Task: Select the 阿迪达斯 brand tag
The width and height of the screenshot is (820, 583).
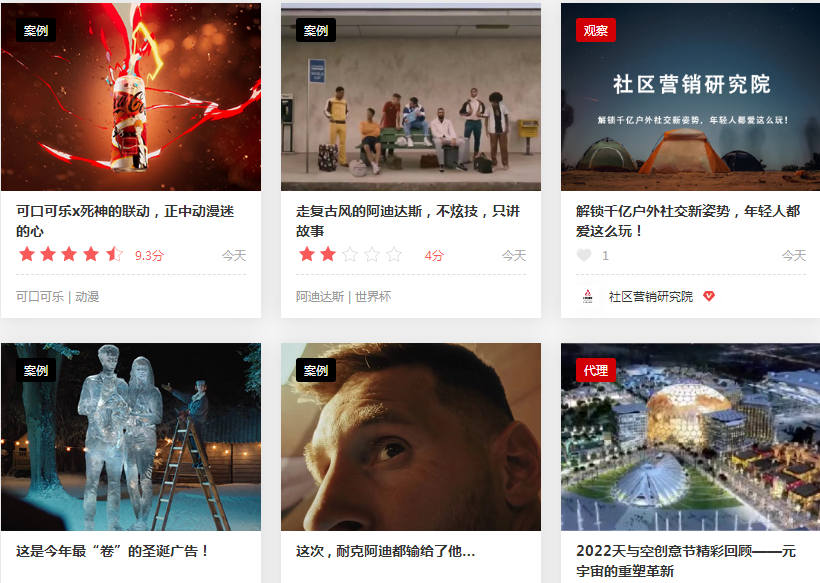Action: [x=320, y=296]
